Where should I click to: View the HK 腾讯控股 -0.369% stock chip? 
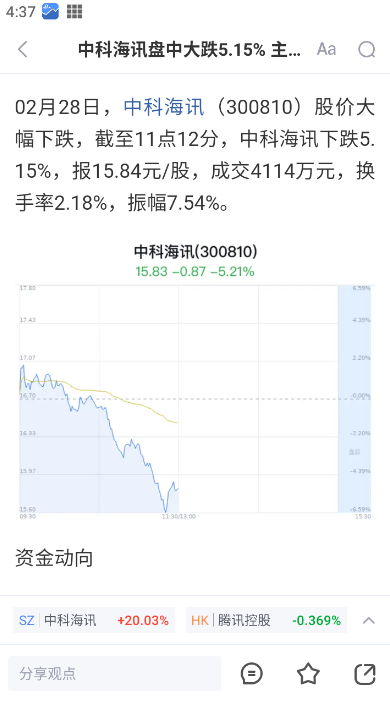266,620
